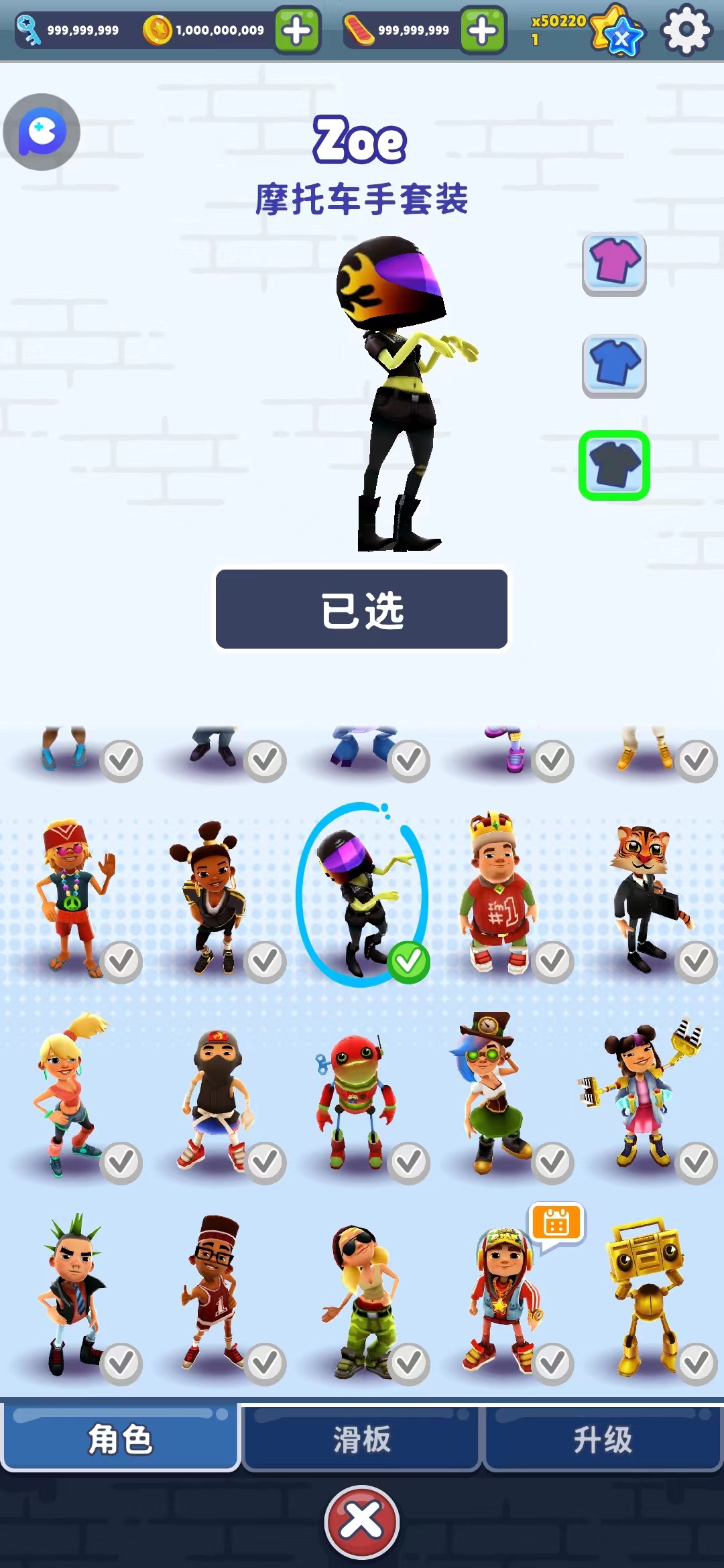Switch to the 滑板 tab
Image resolution: width=724 pixels, height=1568 pixels.
[361, 1438]
